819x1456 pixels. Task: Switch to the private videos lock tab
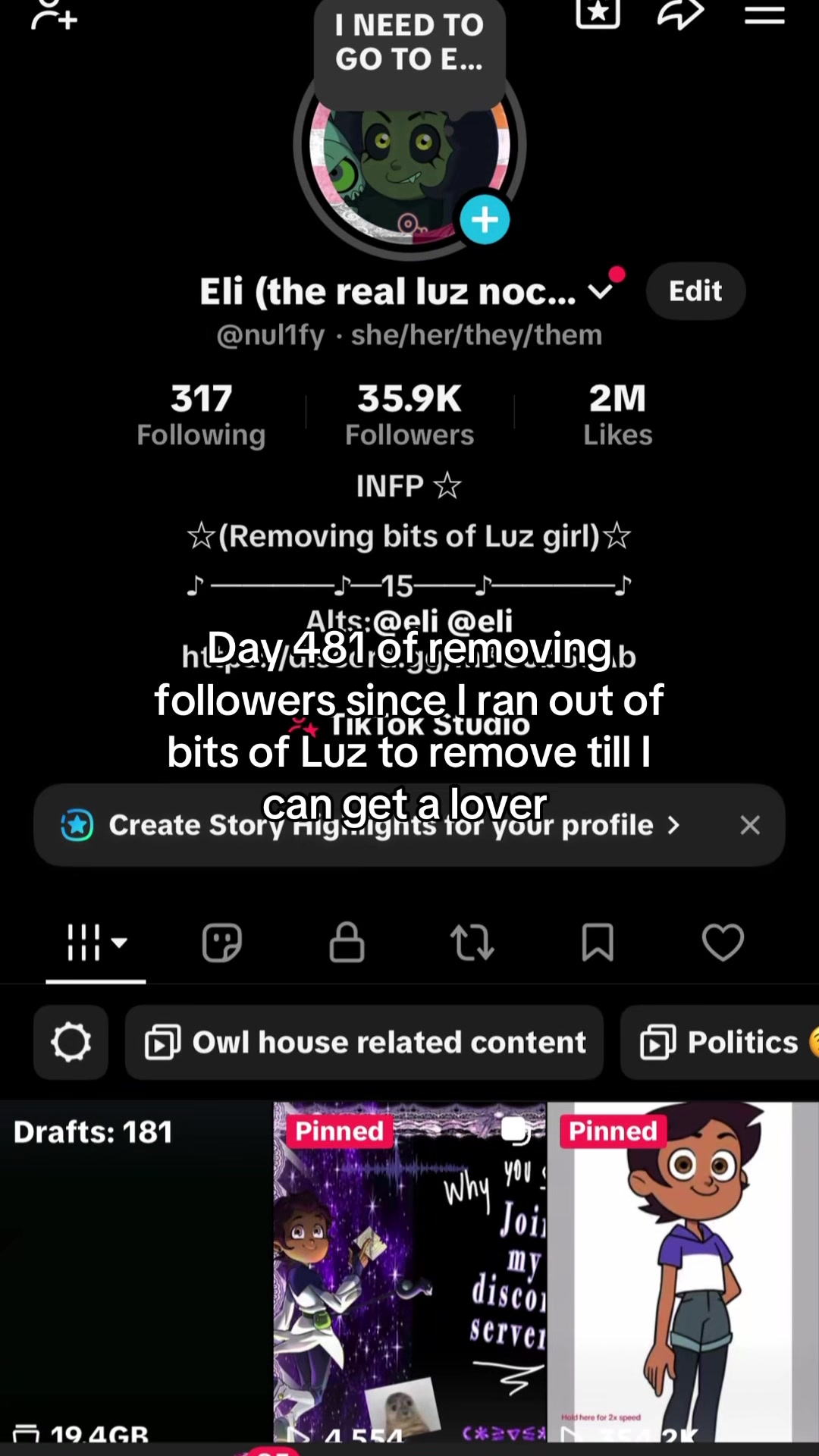(x=347, y=943)
